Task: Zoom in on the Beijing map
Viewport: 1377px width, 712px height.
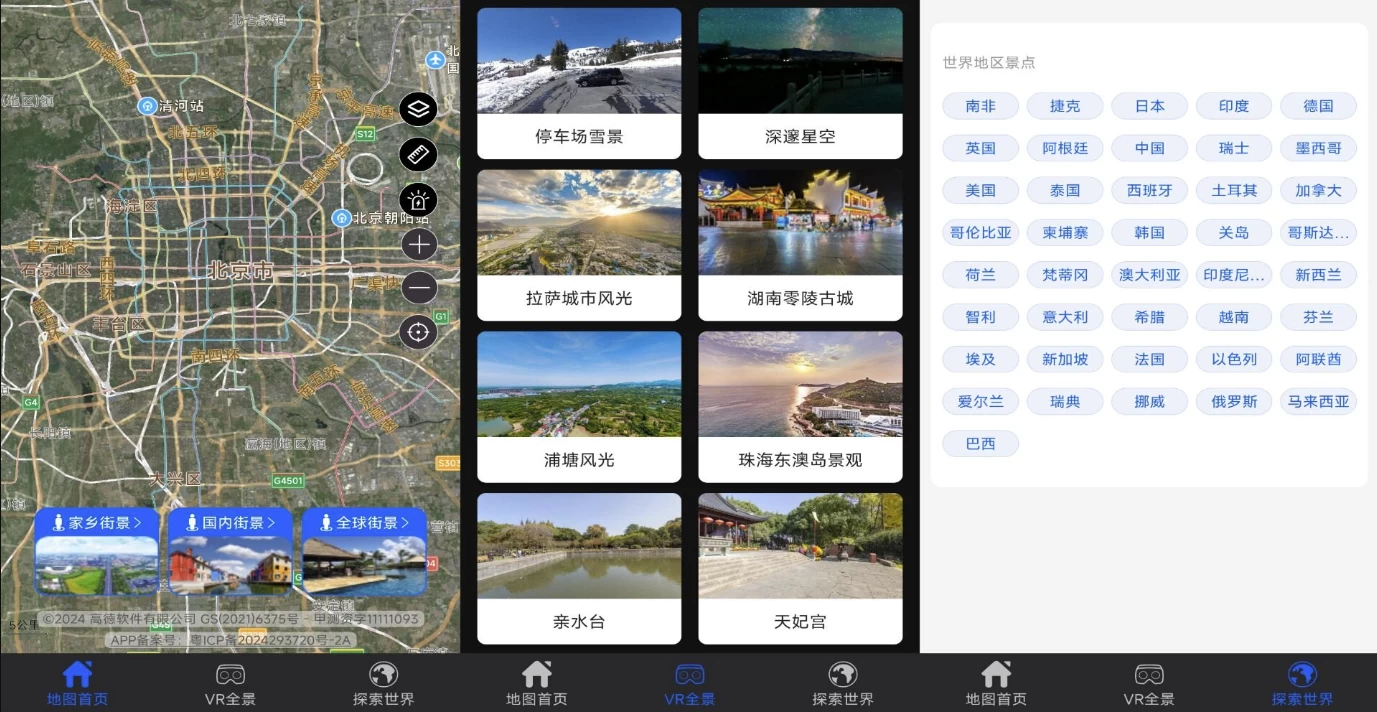Action: 419,244
